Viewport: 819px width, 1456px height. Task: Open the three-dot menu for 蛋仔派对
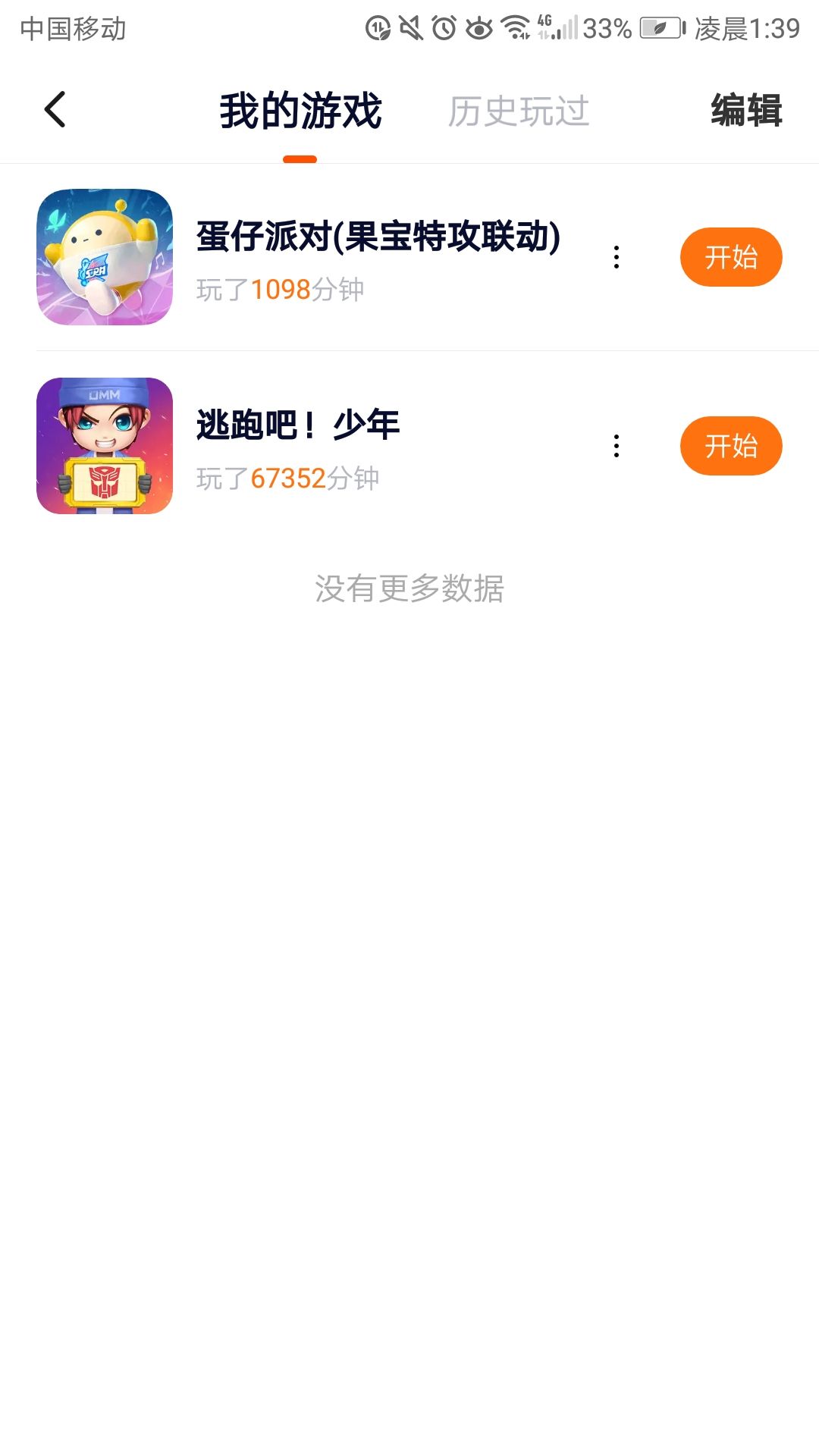(x=617, y=257)
